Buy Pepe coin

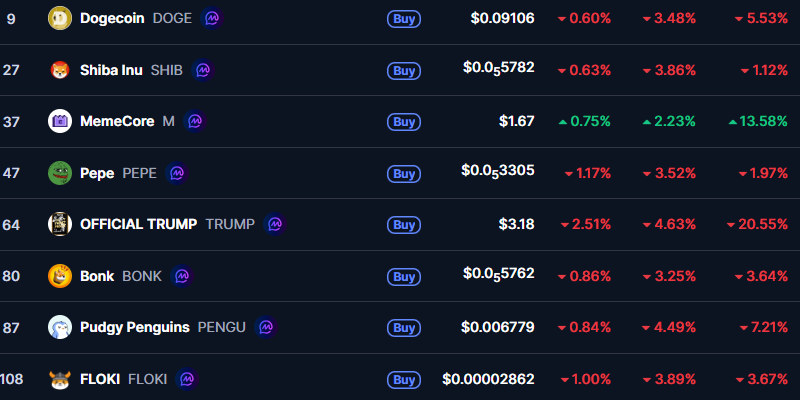point(404,173)
